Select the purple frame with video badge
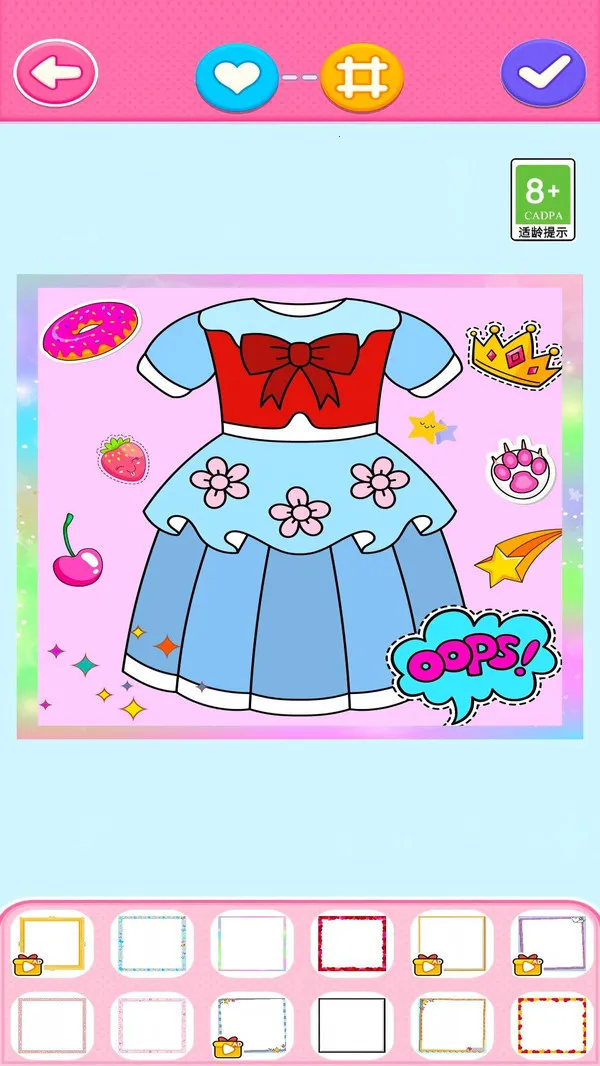 (552, 942)
